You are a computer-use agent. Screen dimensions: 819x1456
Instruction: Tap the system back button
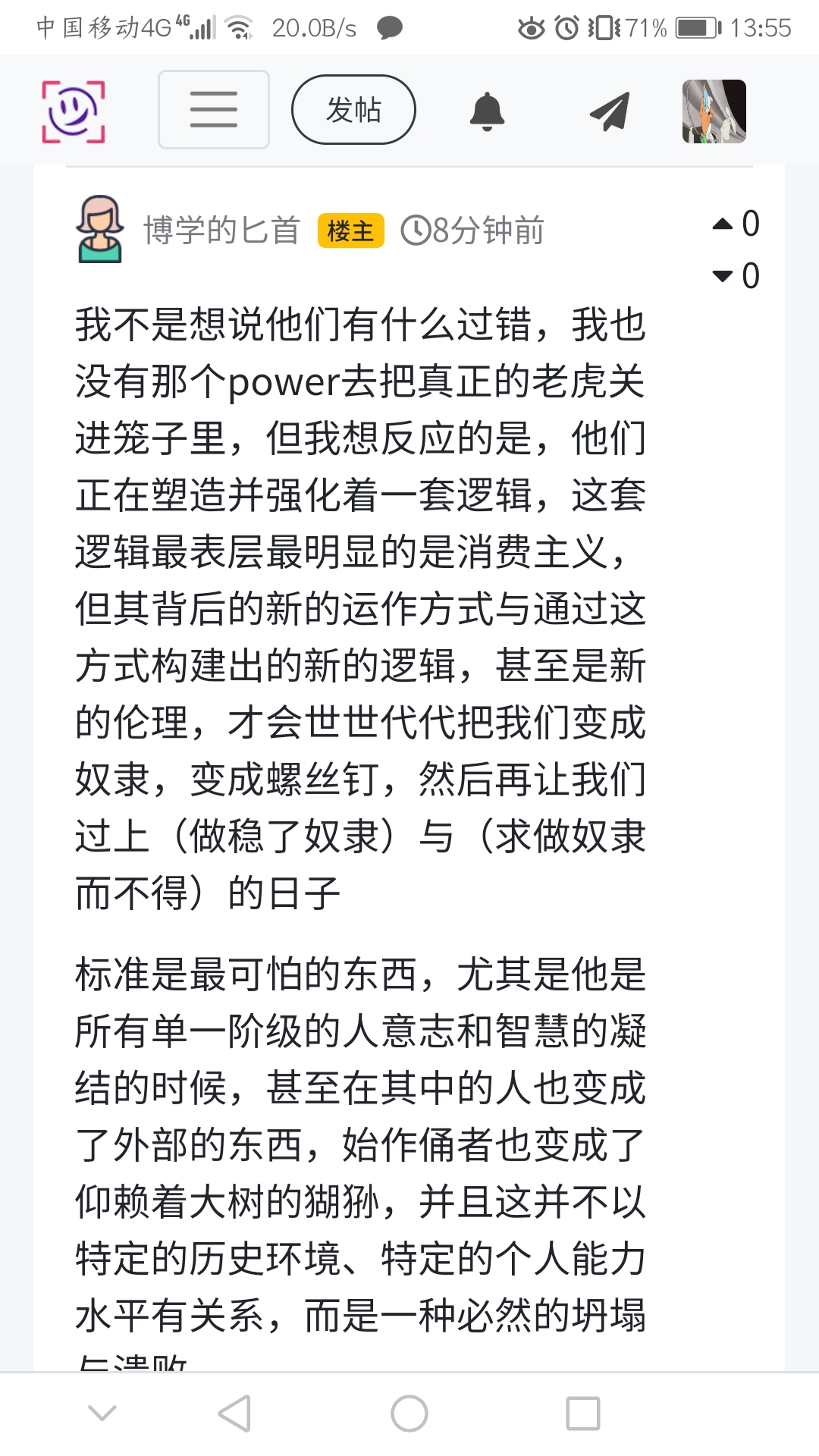click(234, 1414)
